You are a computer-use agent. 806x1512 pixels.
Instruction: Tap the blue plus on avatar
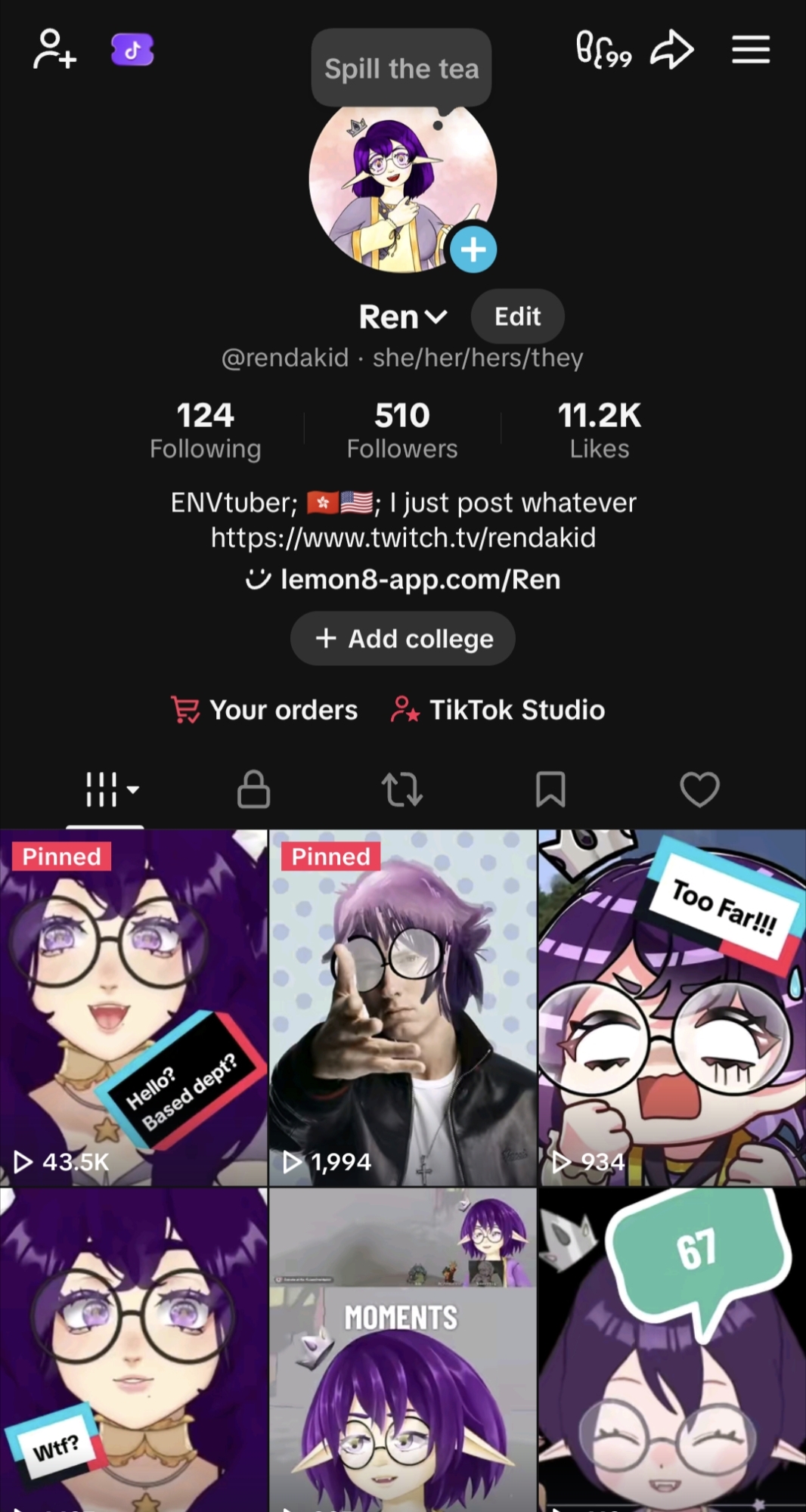click(x=473, y=249)
